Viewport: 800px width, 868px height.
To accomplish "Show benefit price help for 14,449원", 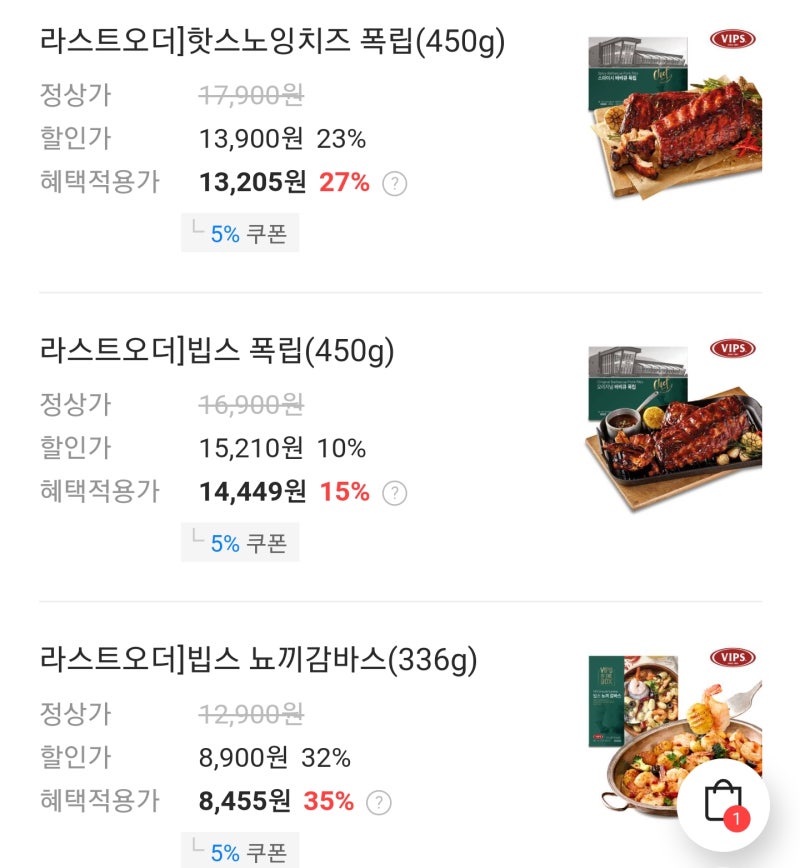I will [395, 493].
